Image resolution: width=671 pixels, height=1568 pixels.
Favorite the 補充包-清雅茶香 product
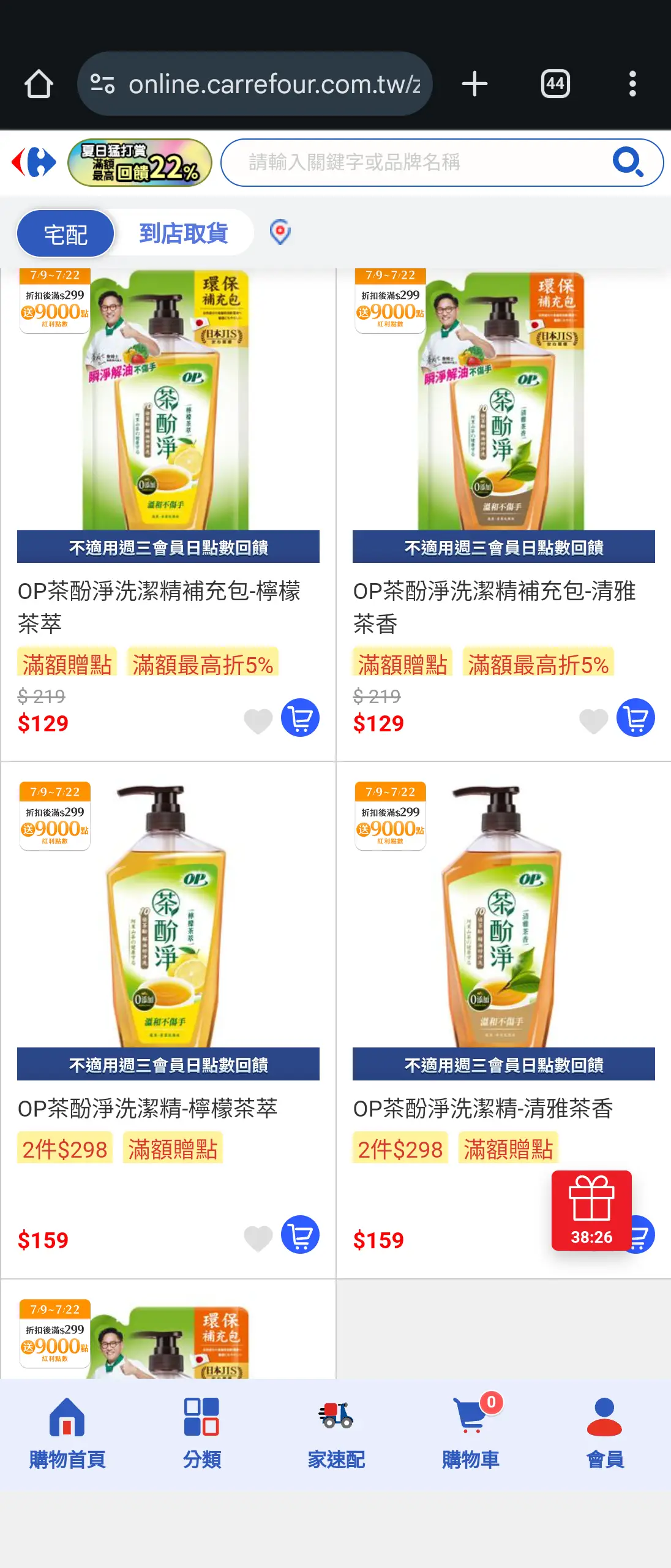(593, 720)
